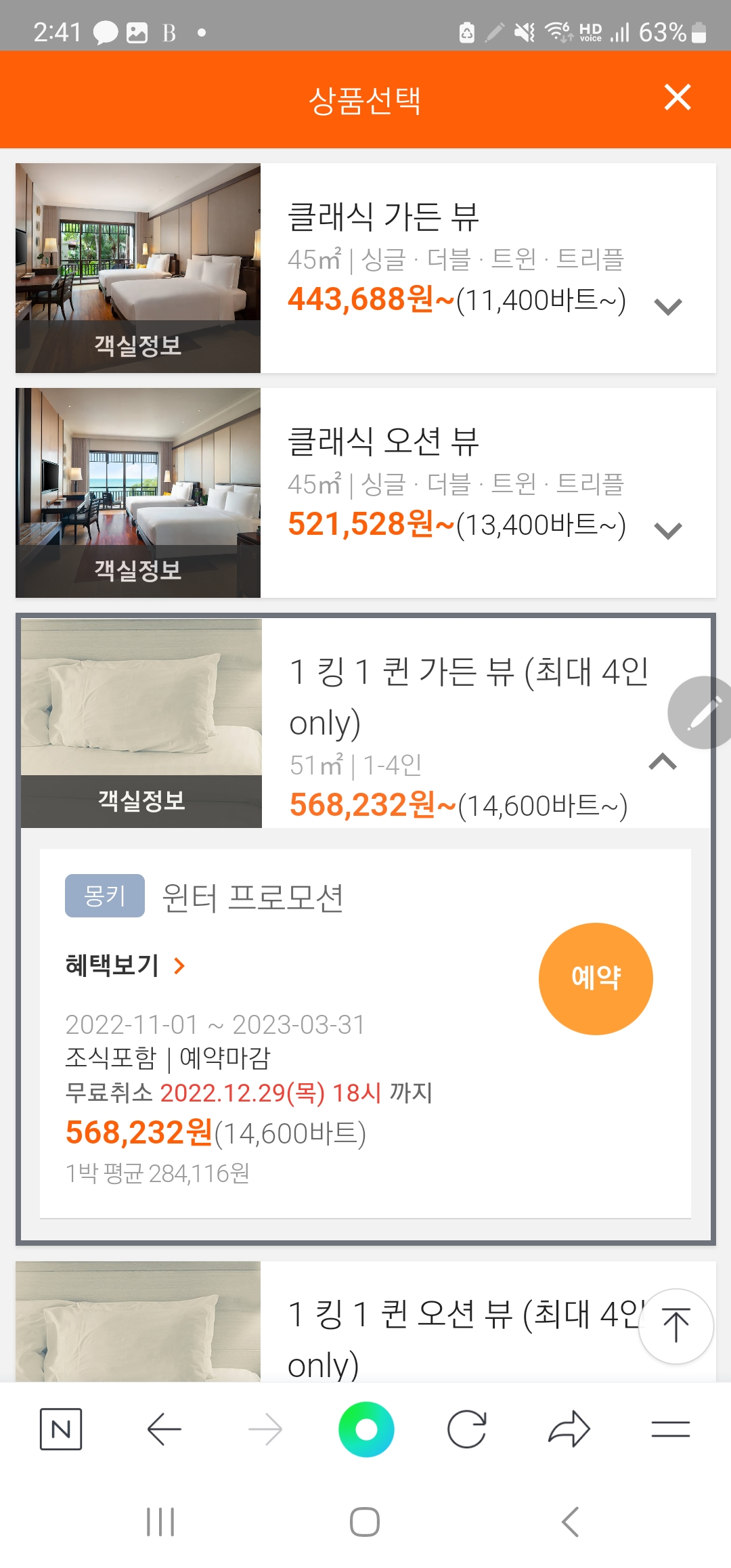The image size is (731, 1568).
Task: Close the 상품선택 panel
Action: (x=677, y=97)
